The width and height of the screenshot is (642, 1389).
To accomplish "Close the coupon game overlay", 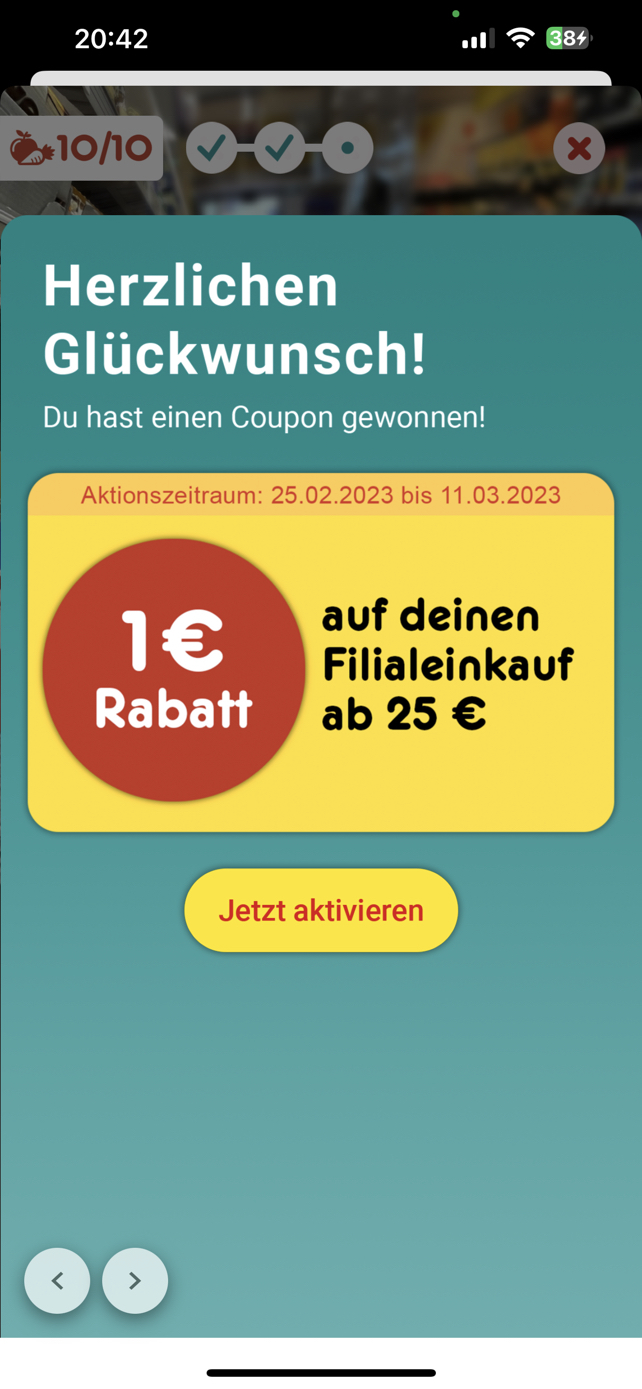I will [x=579, y=148].
